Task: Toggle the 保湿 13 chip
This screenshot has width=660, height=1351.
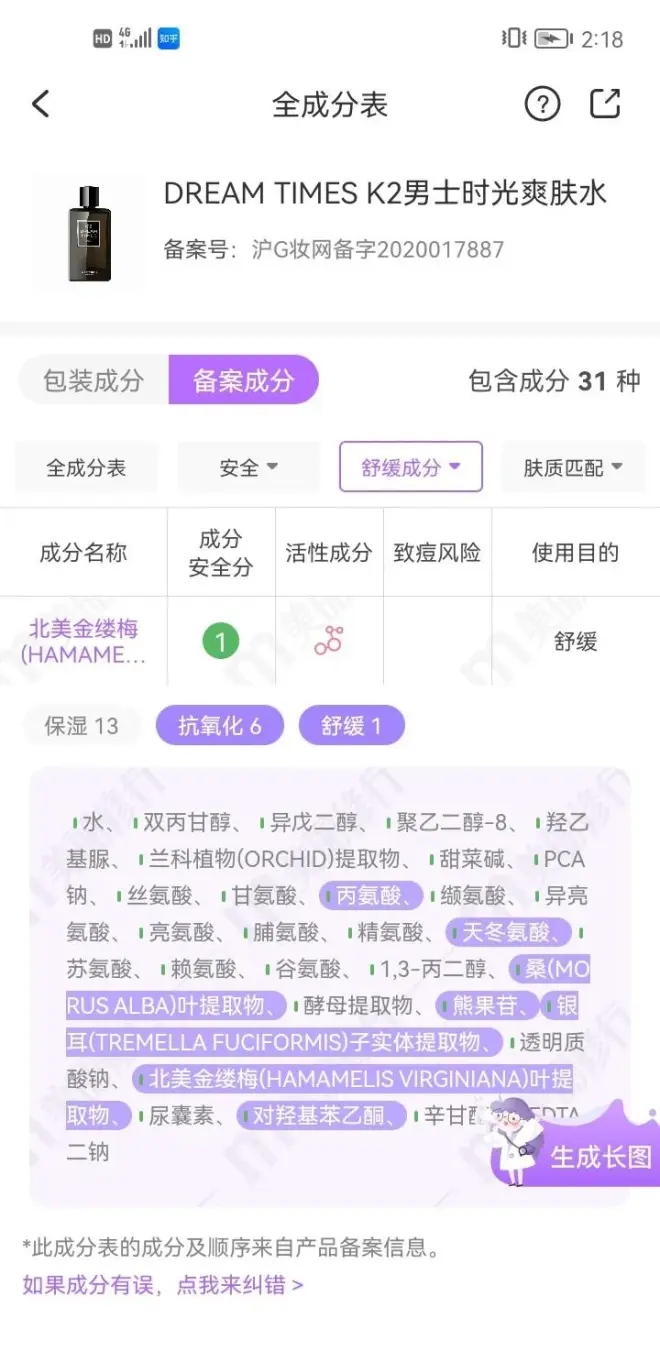Action: pos(82,726)
